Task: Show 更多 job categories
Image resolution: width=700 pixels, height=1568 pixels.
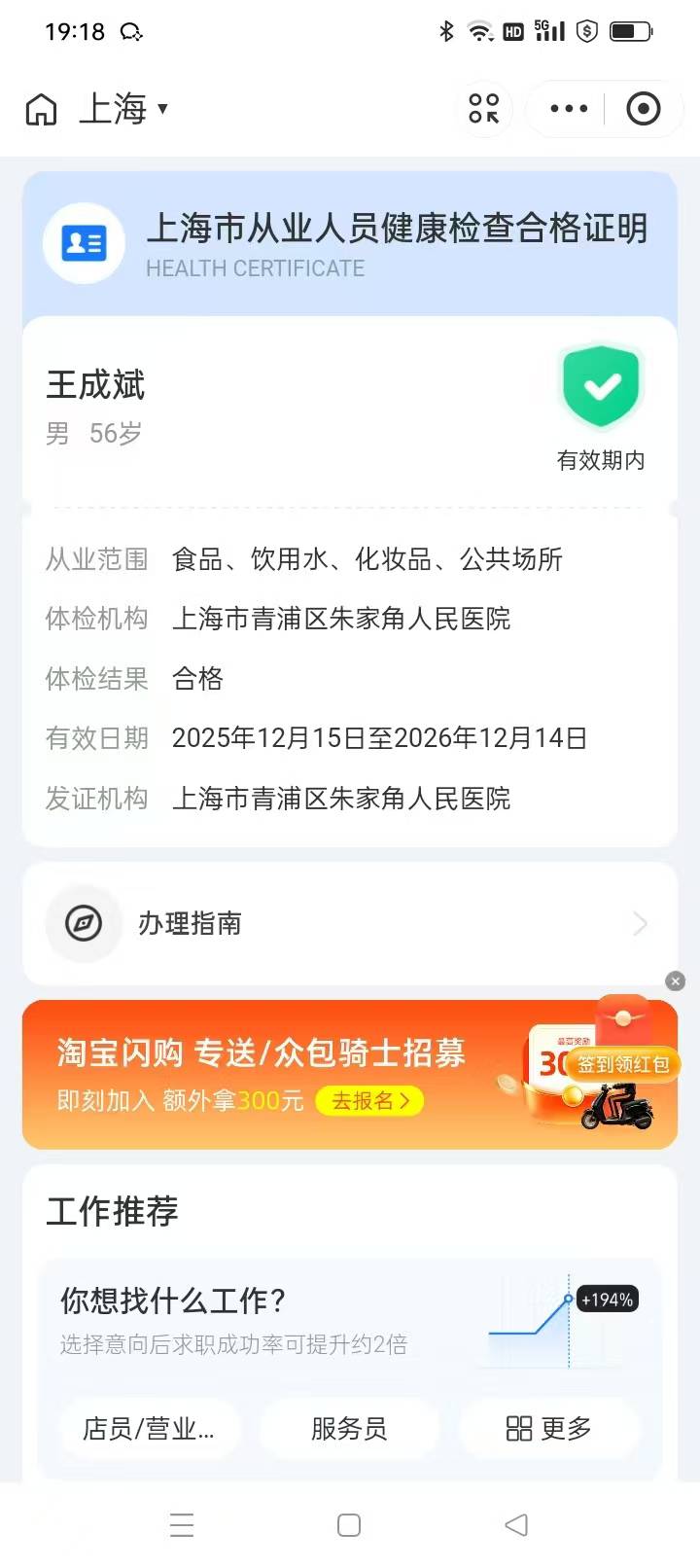Action: coord(548,1428)
